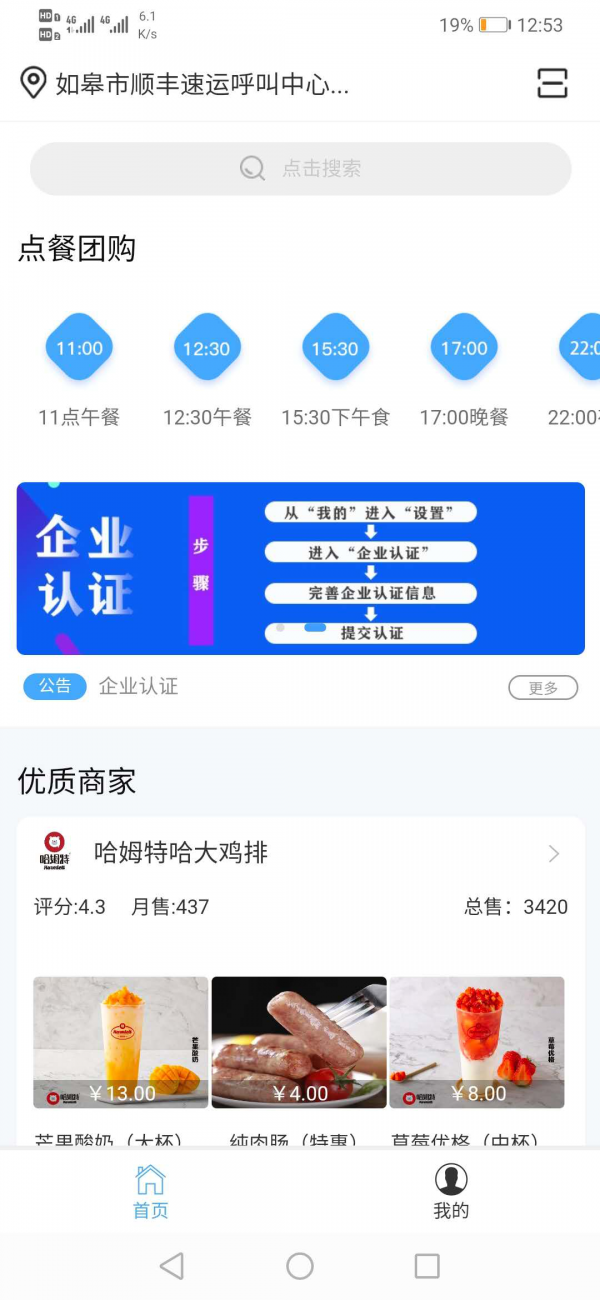The height and width of the screenshot is (1300, 600).
Task: Switch to the 首页 tab
Action: (150, 1192)
